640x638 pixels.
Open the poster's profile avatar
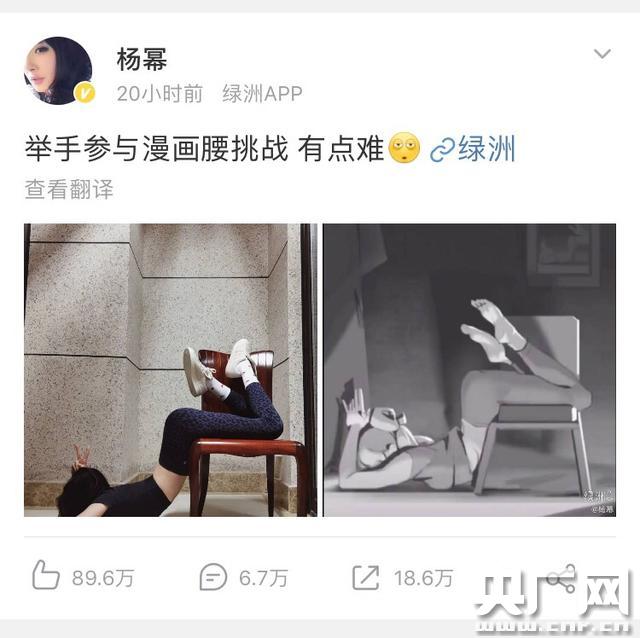(x=58, y=71)
